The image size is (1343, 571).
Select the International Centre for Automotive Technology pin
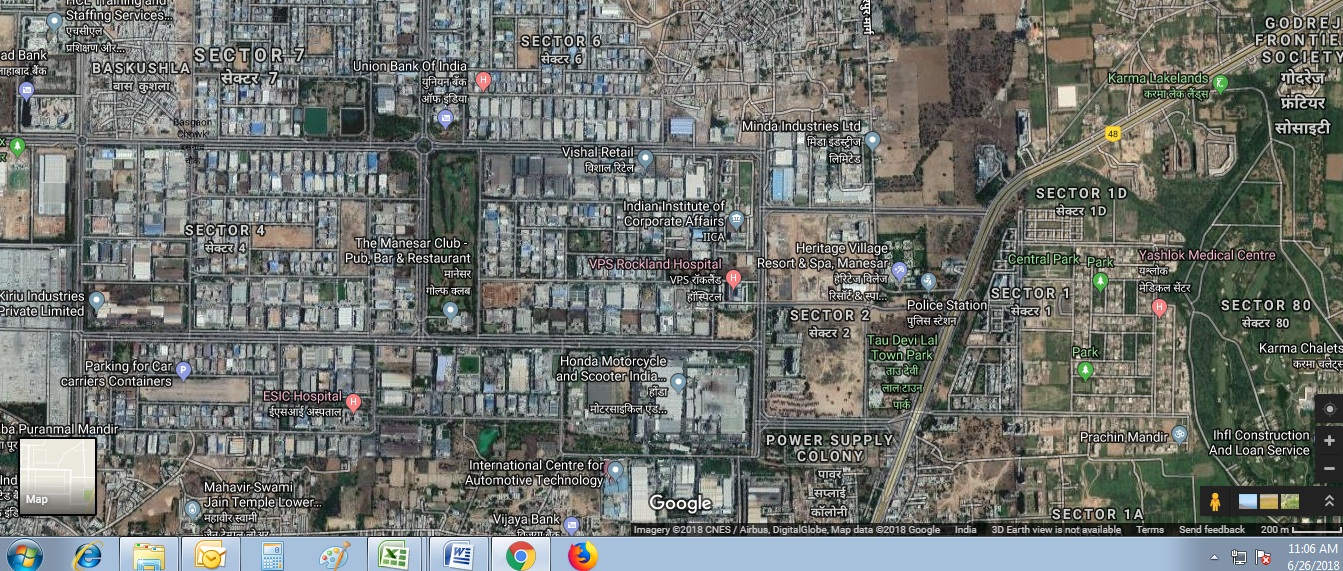(616, 471)
